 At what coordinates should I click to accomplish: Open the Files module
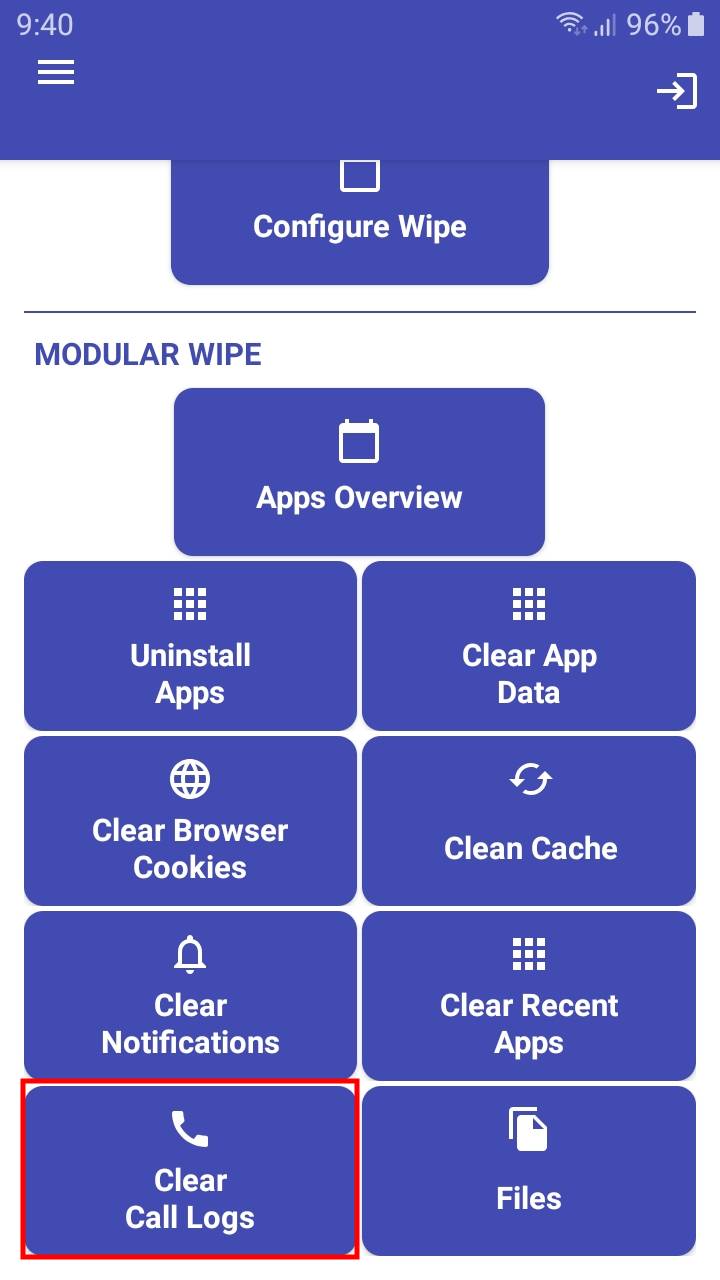529,1171
